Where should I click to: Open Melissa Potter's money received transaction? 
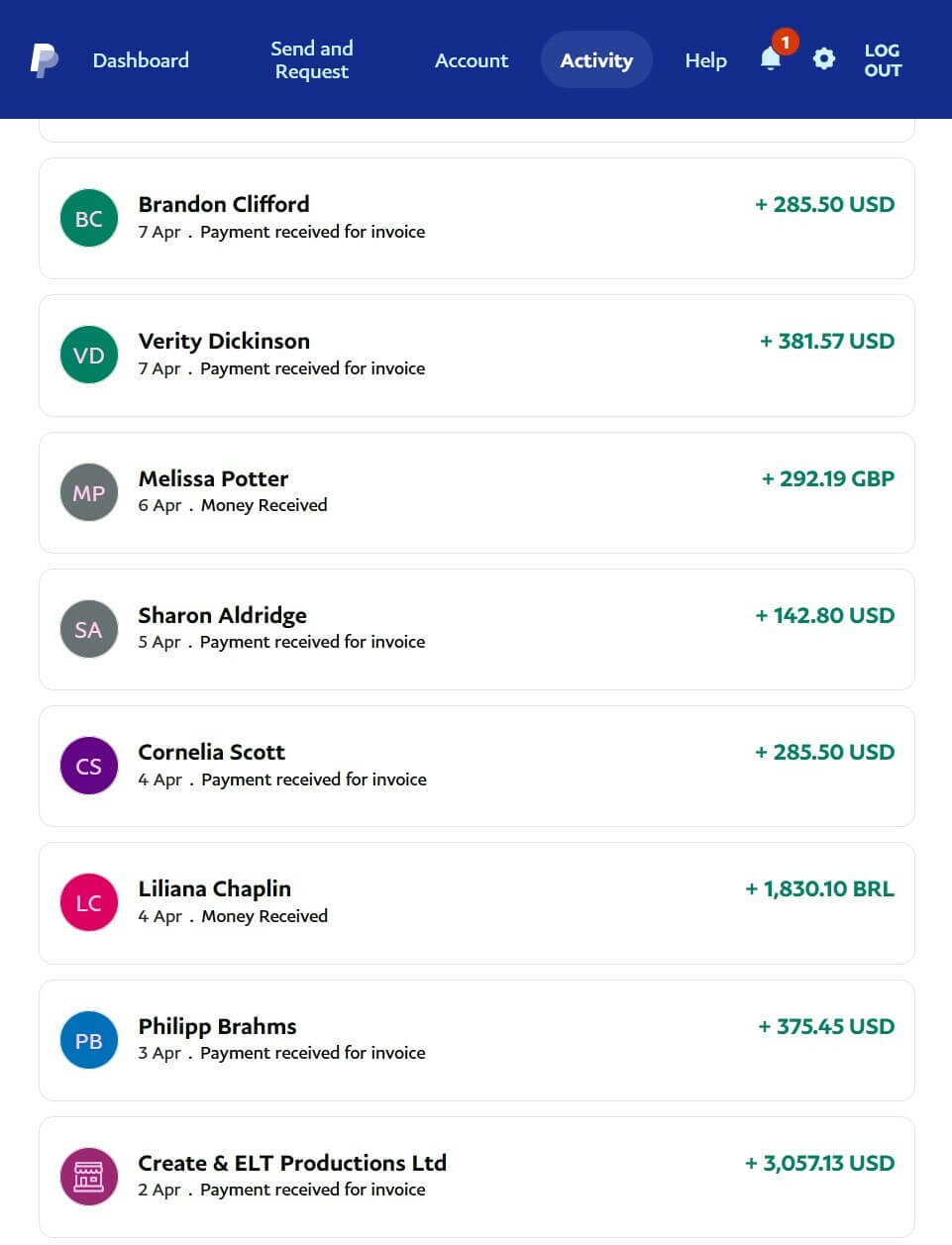[476, 492]
